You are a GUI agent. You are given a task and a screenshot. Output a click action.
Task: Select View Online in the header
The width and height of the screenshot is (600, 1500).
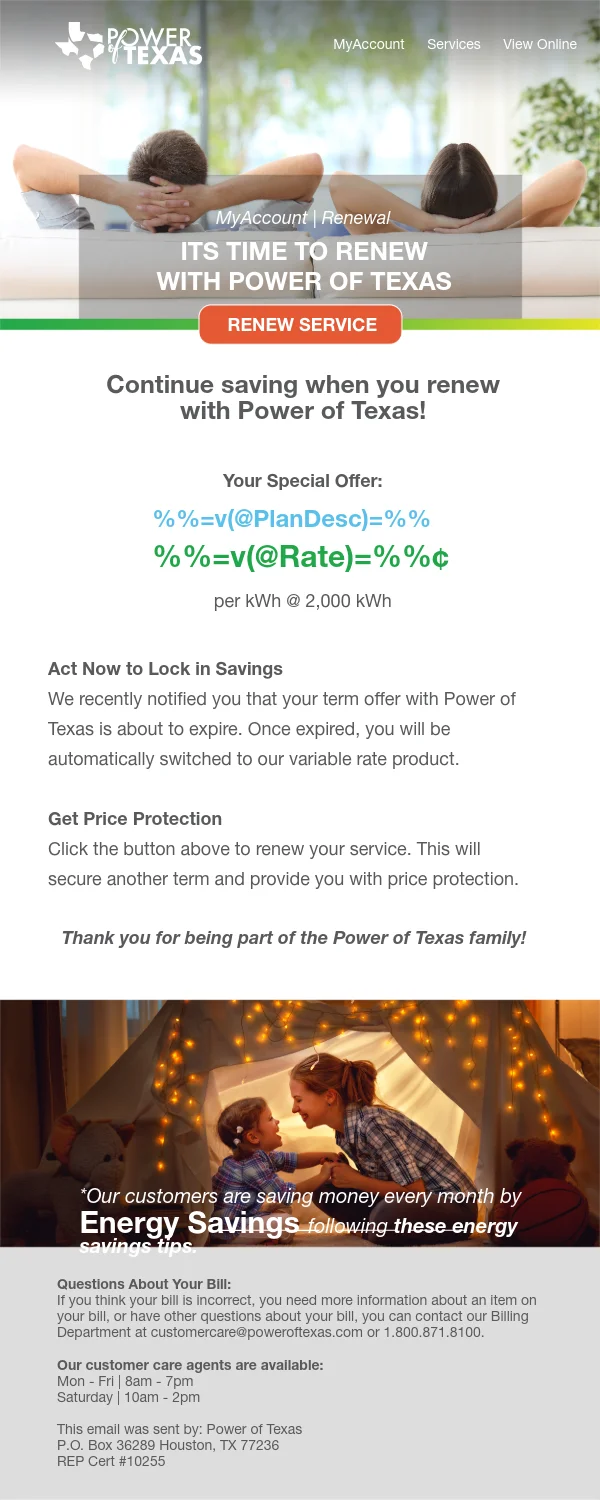coord(539,44)
